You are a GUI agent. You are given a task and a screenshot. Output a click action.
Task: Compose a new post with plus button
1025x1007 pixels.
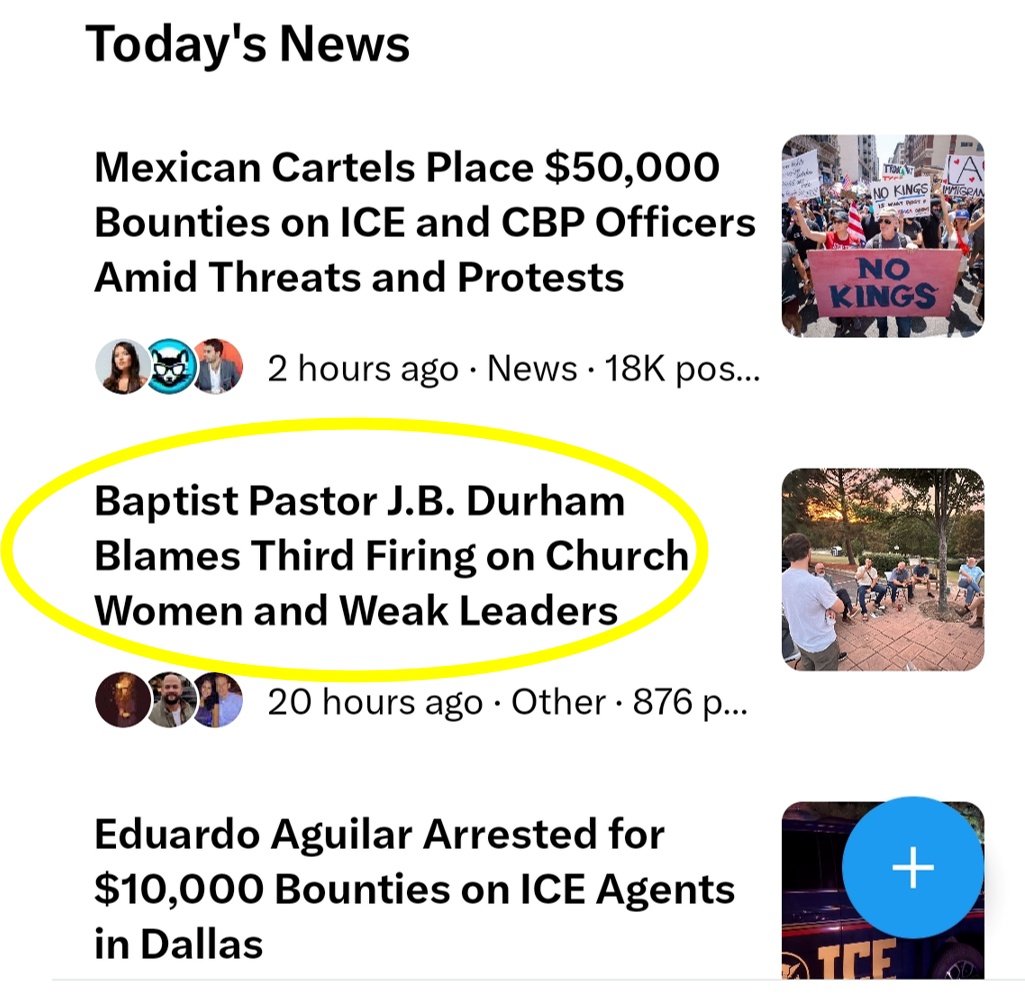pos(912,867)
